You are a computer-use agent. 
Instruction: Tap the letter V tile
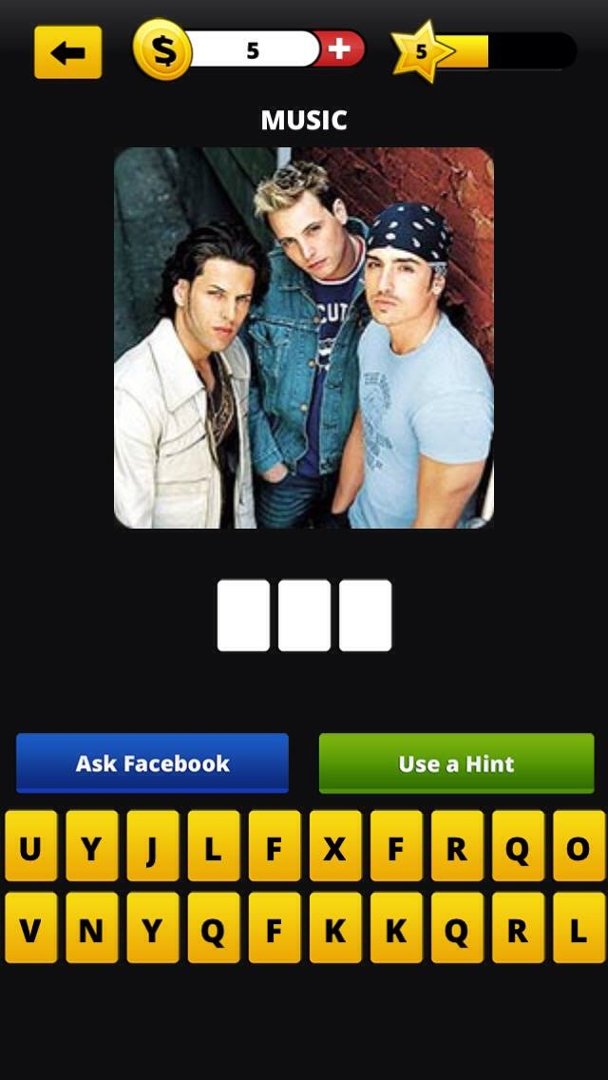[31, 928]
